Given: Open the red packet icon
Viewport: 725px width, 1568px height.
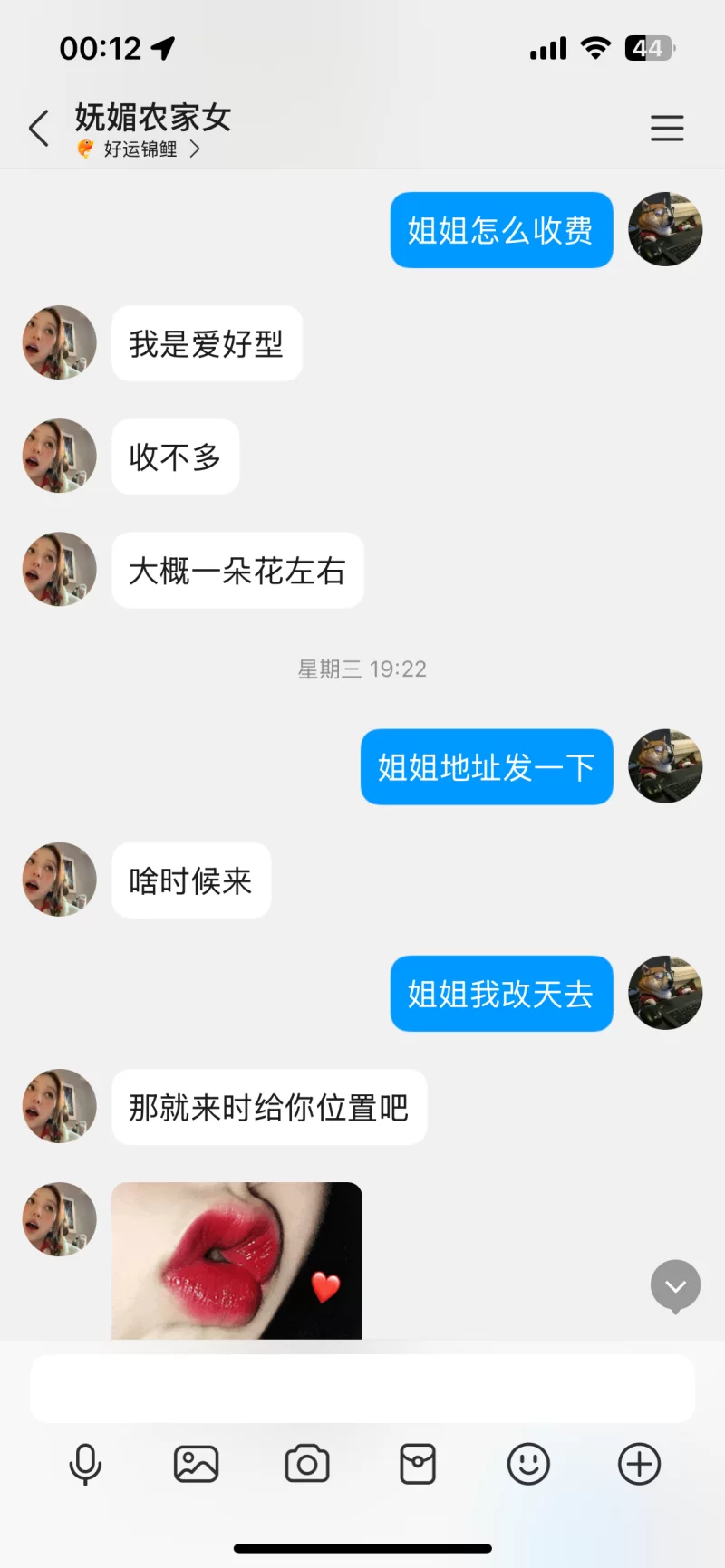Looking at the screenshot, I should 418,1464.
